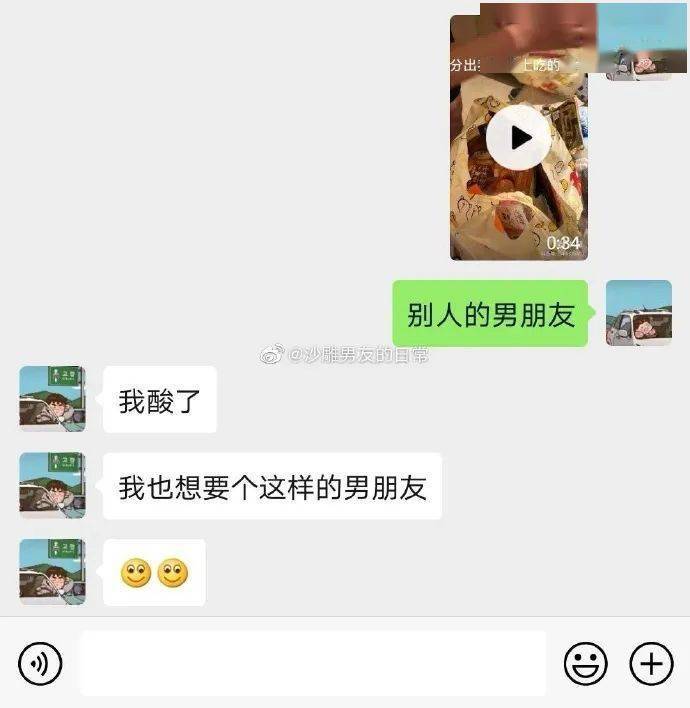Open avatar beside the 我酸了 message
Viewport: 690px width, 708px height.
[x=52, y=399]
